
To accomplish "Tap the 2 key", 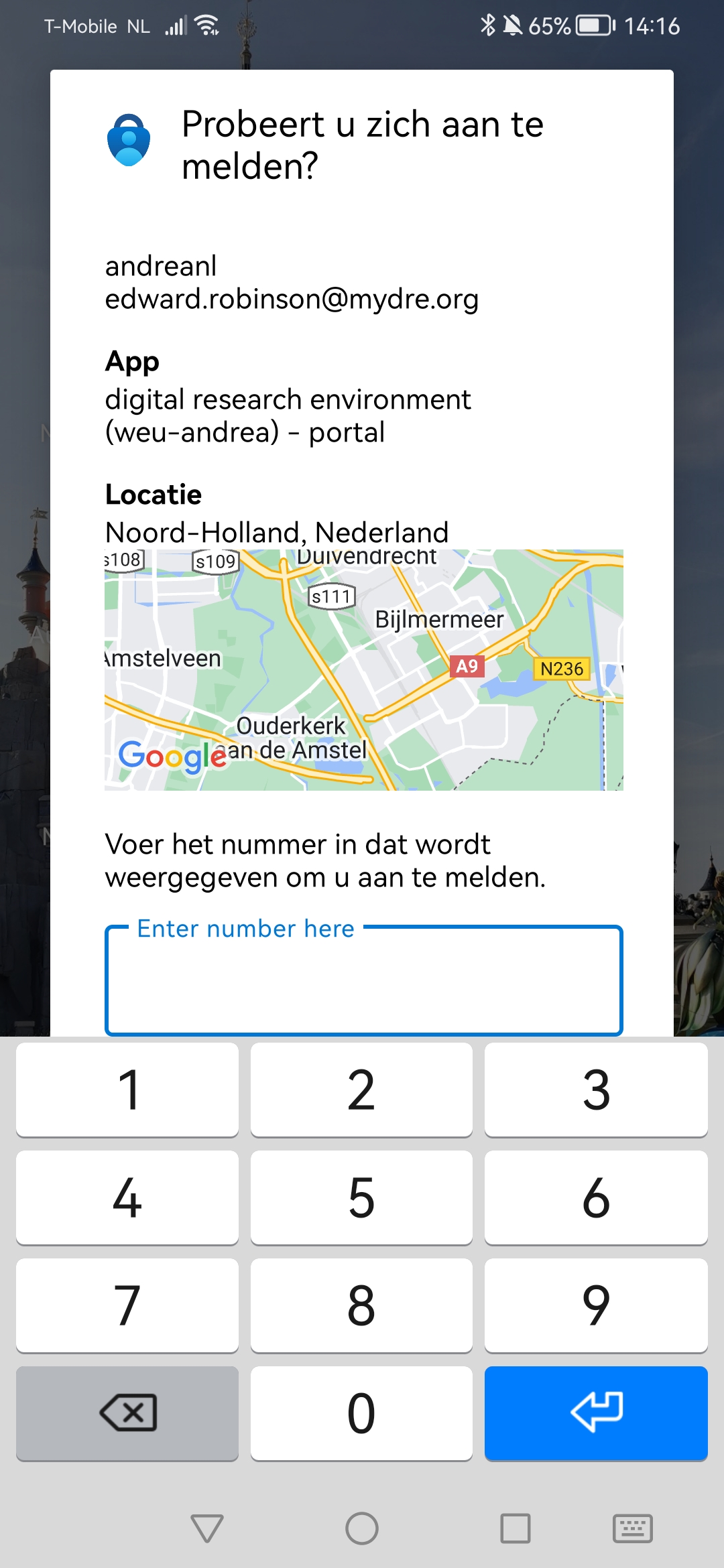I will pos(361,1090).
